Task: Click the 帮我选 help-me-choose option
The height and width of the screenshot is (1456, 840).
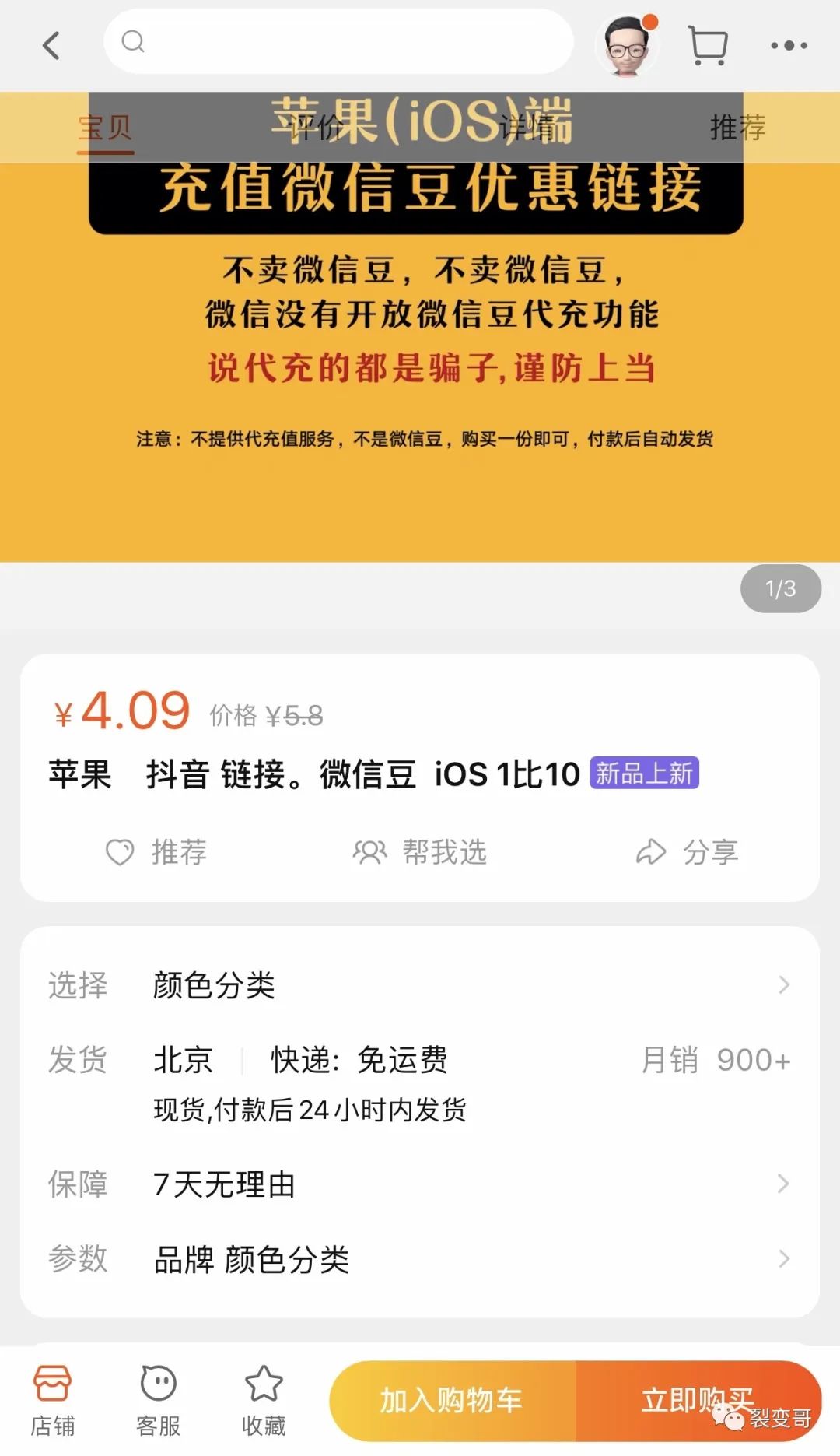Action: click(422, 853)
